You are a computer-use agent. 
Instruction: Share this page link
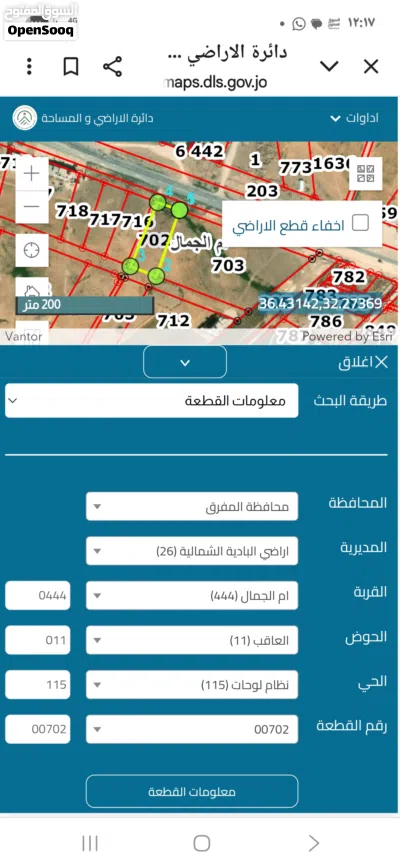[112, 67]
